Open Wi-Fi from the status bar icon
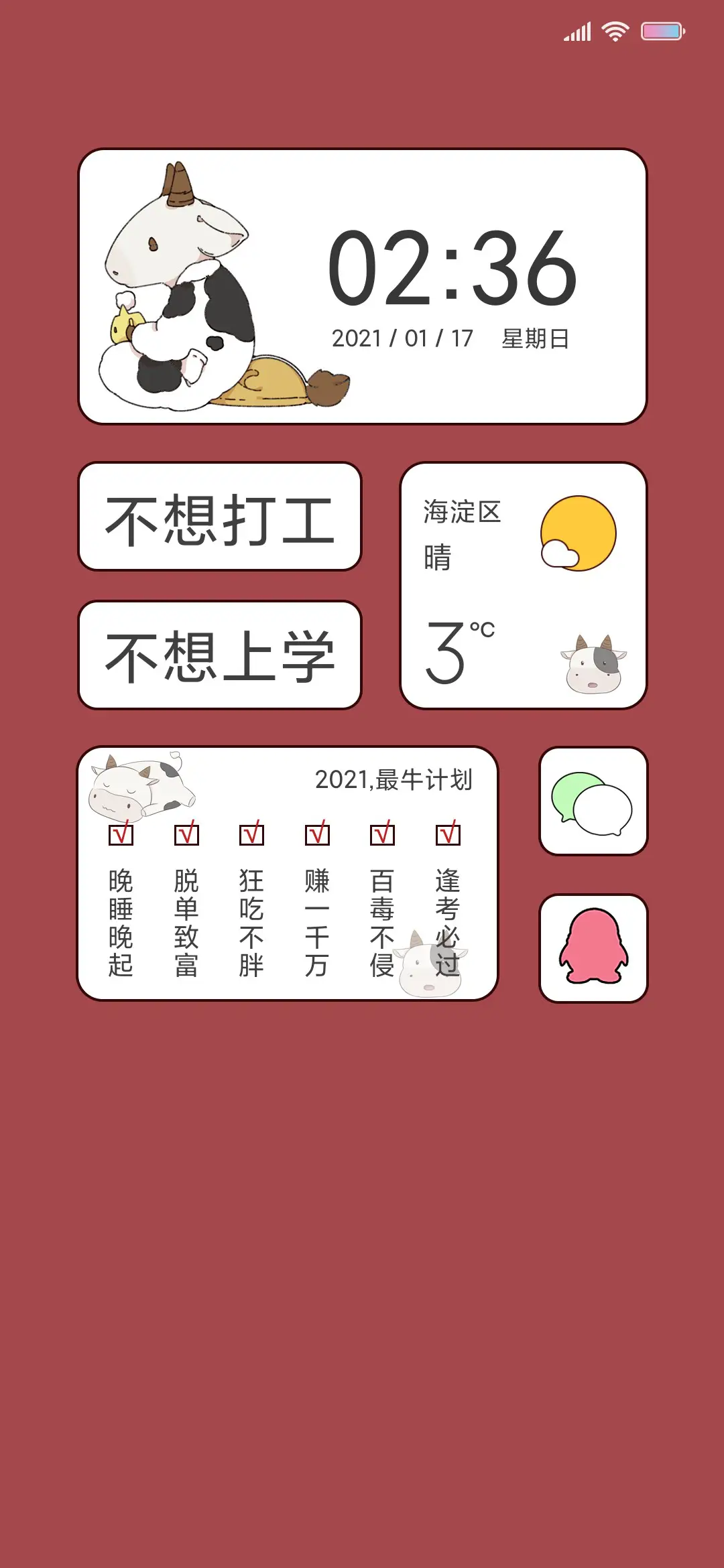Image resolution: width=724 pixels, height=1568 pixels. tap(614, 29)
